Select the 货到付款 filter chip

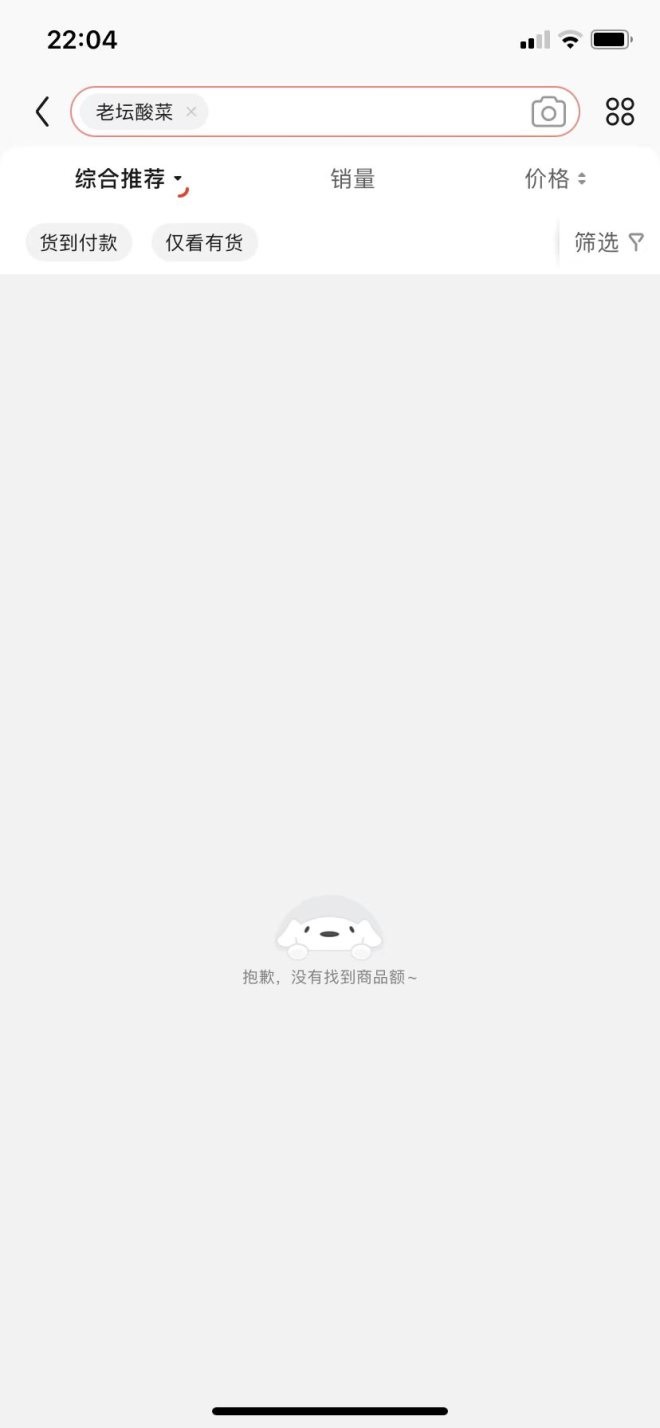[x=79, y=242]
